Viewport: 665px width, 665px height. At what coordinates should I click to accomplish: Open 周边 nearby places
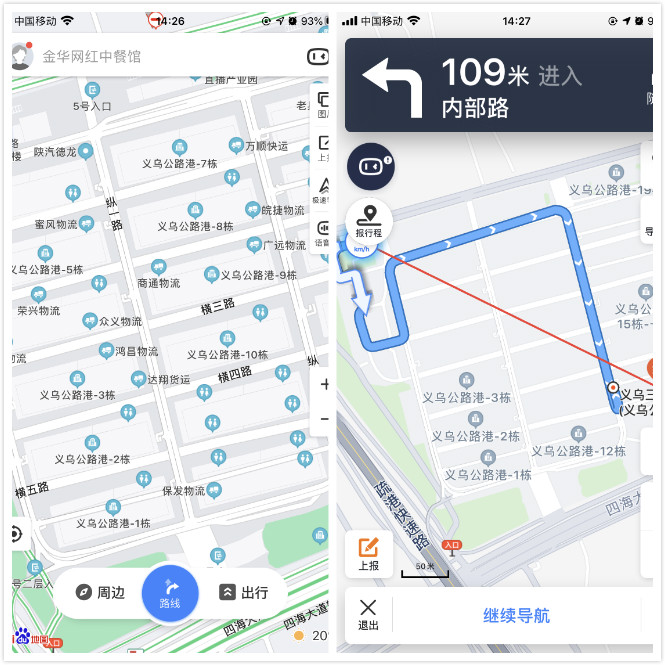[101, 592]
